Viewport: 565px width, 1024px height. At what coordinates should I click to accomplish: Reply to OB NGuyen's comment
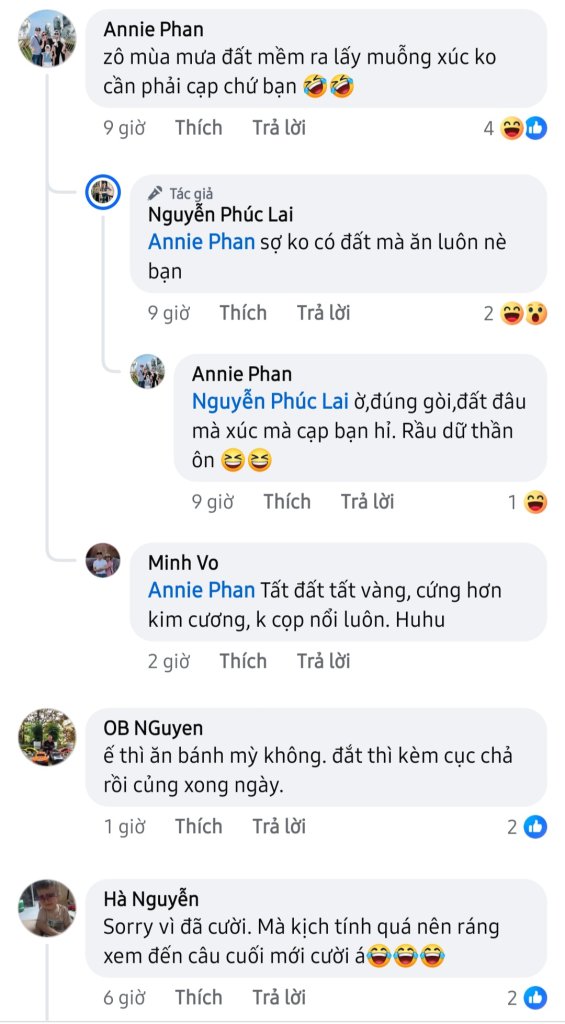[x=279, y=826]
